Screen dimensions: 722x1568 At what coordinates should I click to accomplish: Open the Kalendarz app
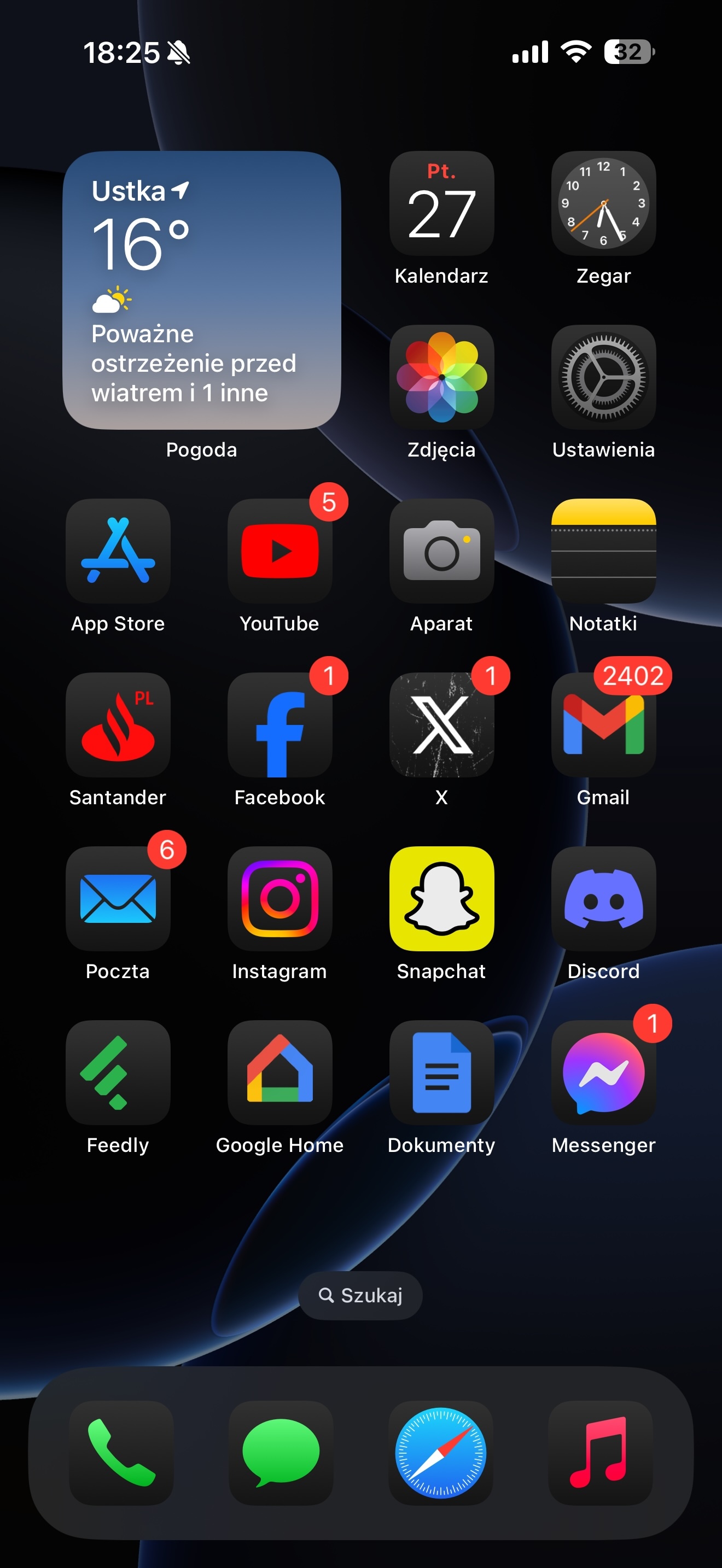point(441,203)
